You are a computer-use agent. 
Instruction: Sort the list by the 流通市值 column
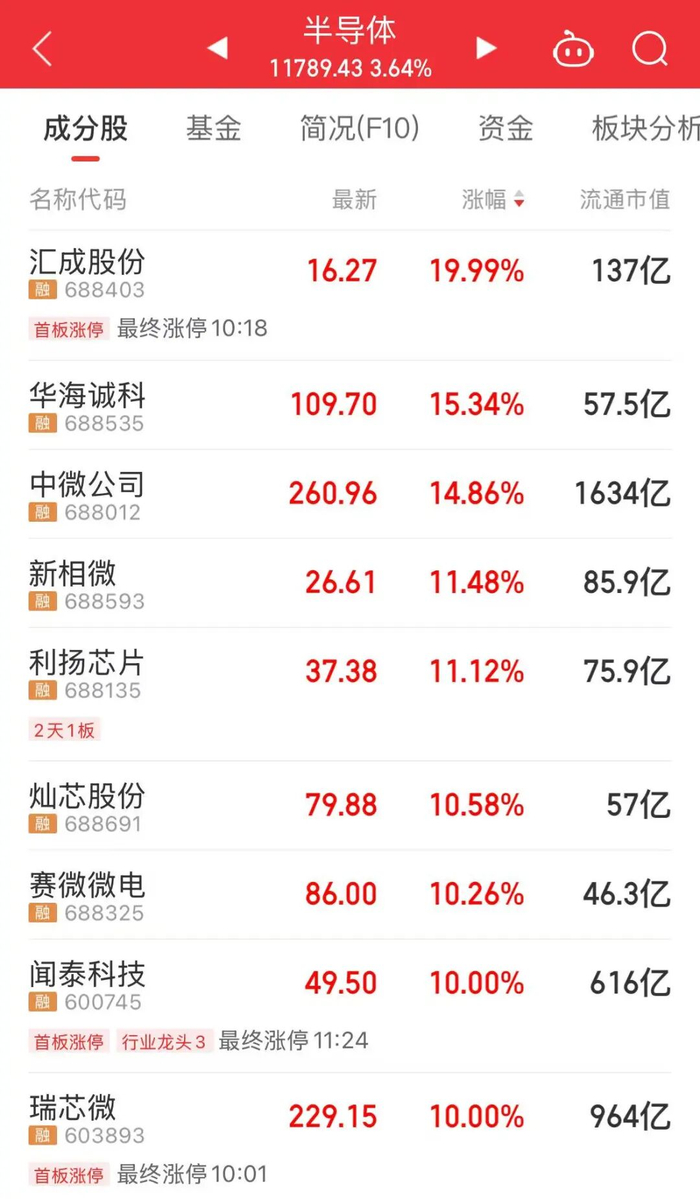coord(624,199)
